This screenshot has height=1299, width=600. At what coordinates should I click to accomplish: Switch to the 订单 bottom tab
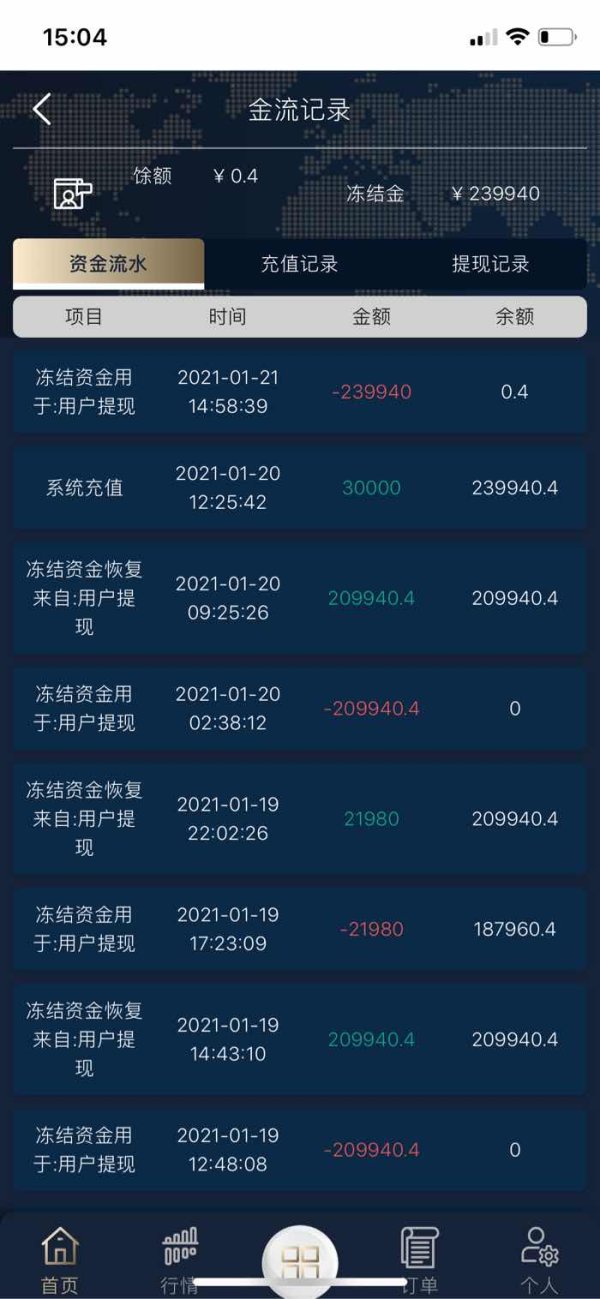click(x=420, y=1261)
